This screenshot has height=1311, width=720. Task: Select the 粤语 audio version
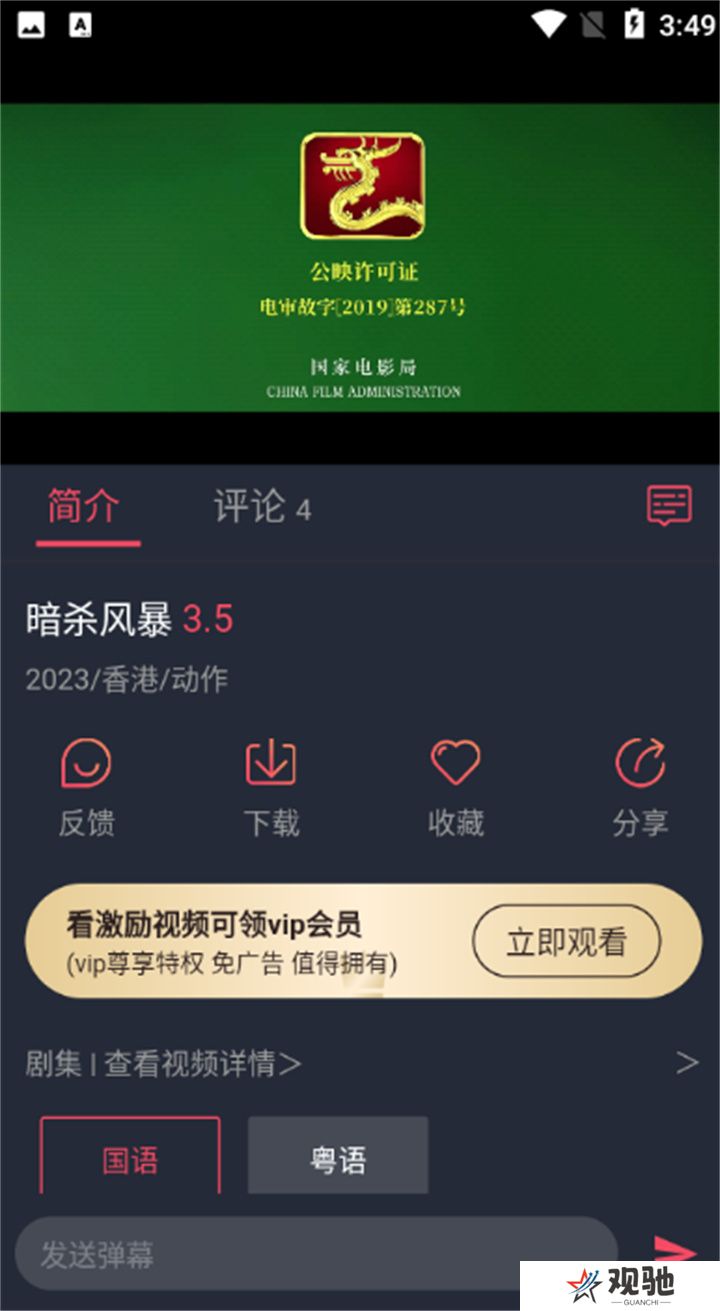[x=338, y=1158]
